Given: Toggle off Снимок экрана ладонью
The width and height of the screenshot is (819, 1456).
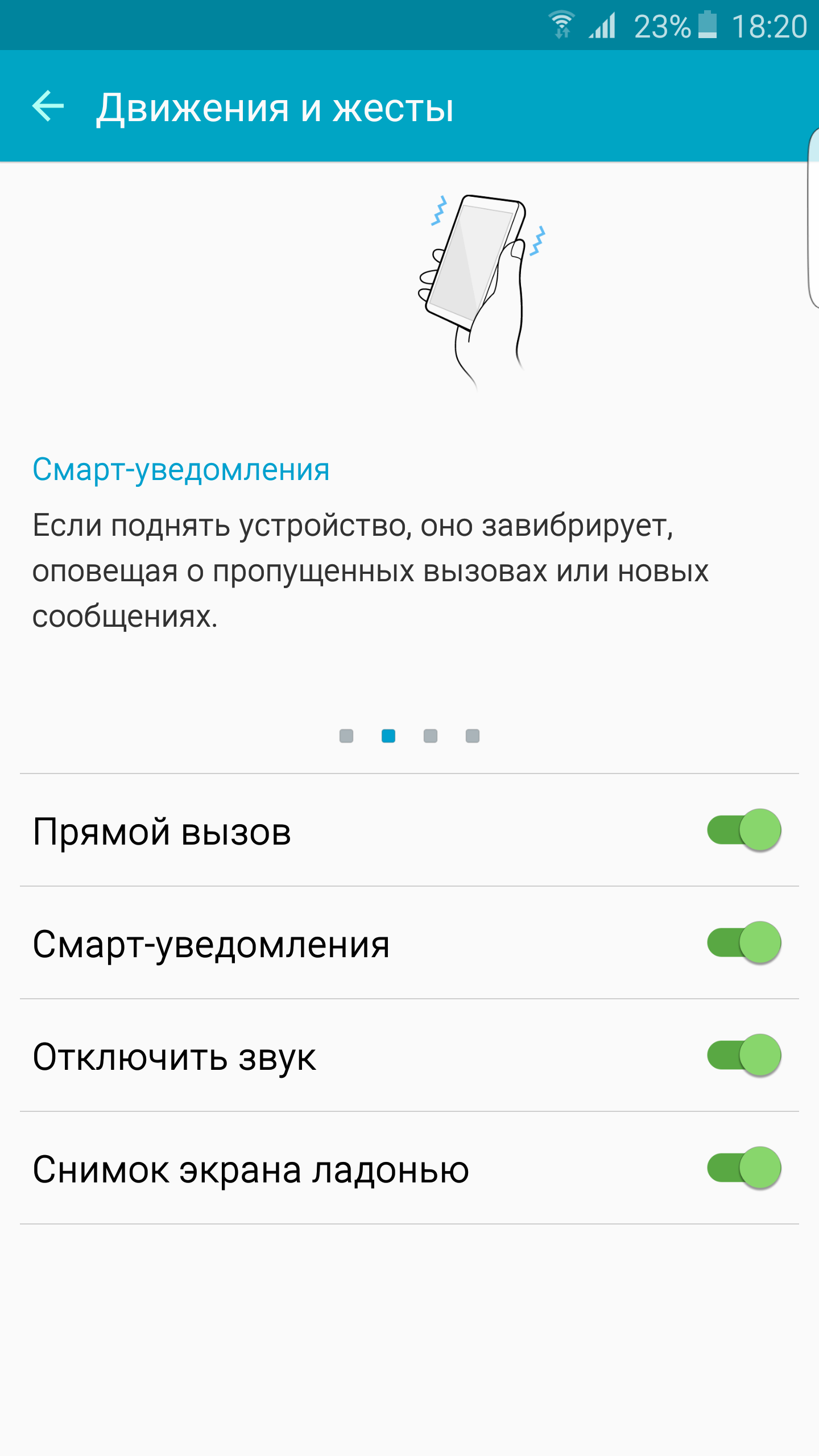Looking at the screenshot, I should (744, 1168).
